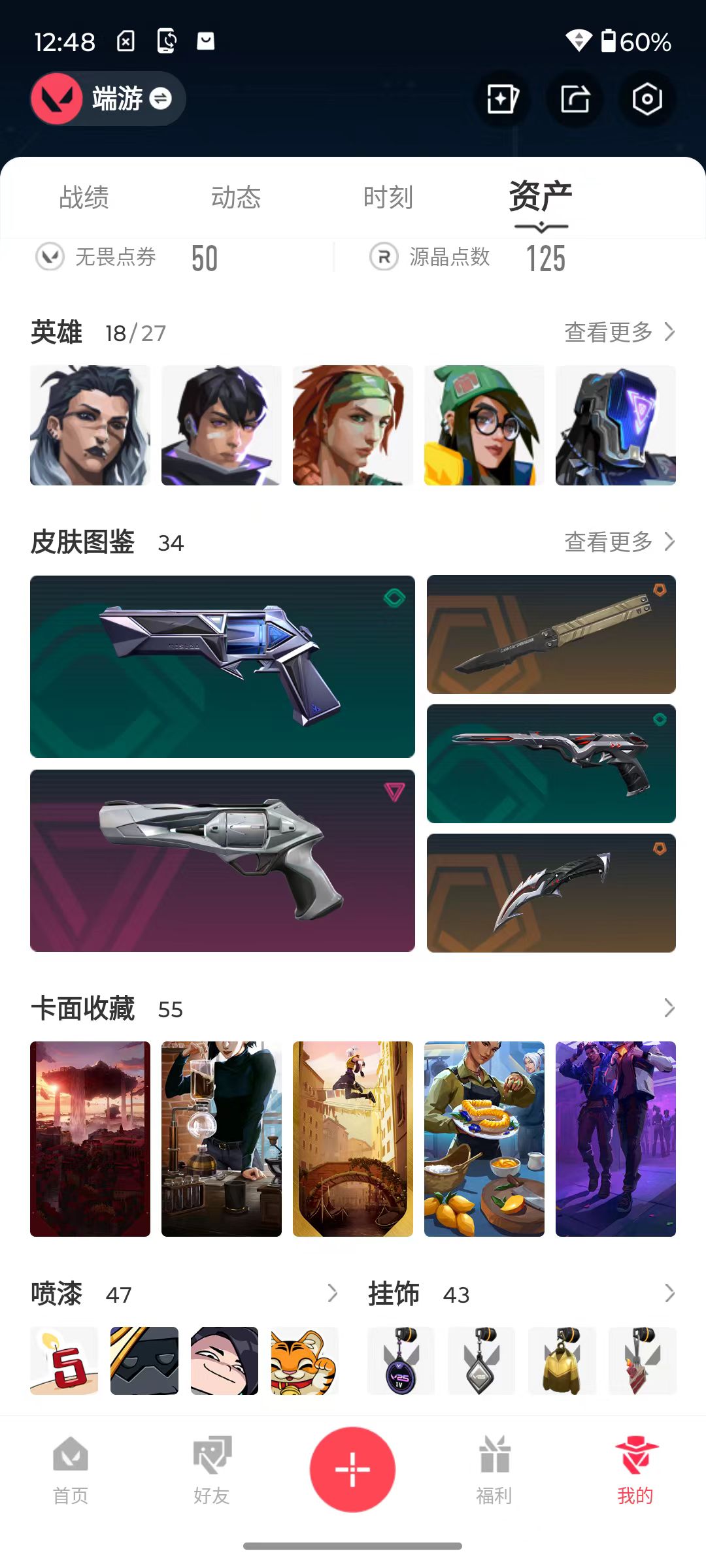Expand the 喷漆 sprays section
The width and height of the screenshot is (706, 1568).
tap(332, 1294)
